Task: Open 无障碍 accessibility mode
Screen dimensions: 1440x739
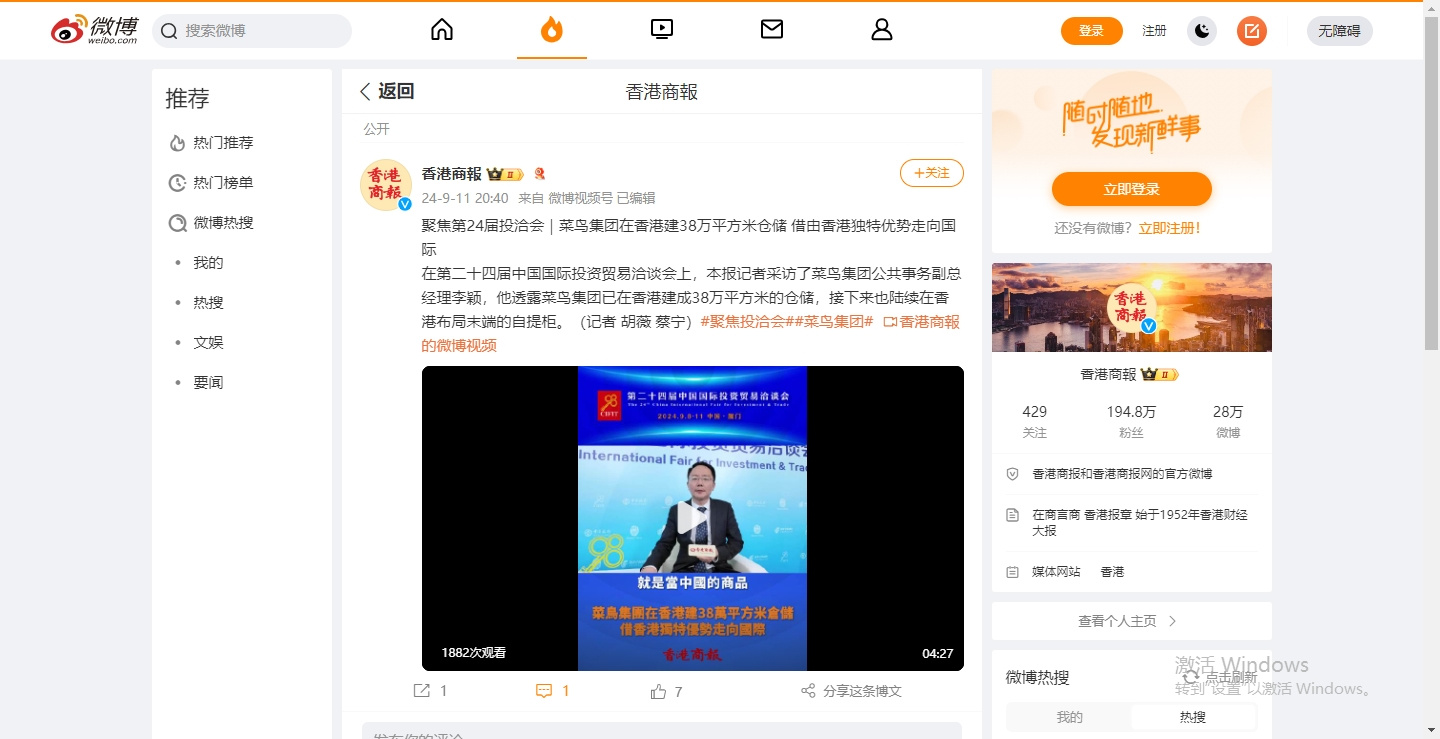Action: pos(1339,31)
